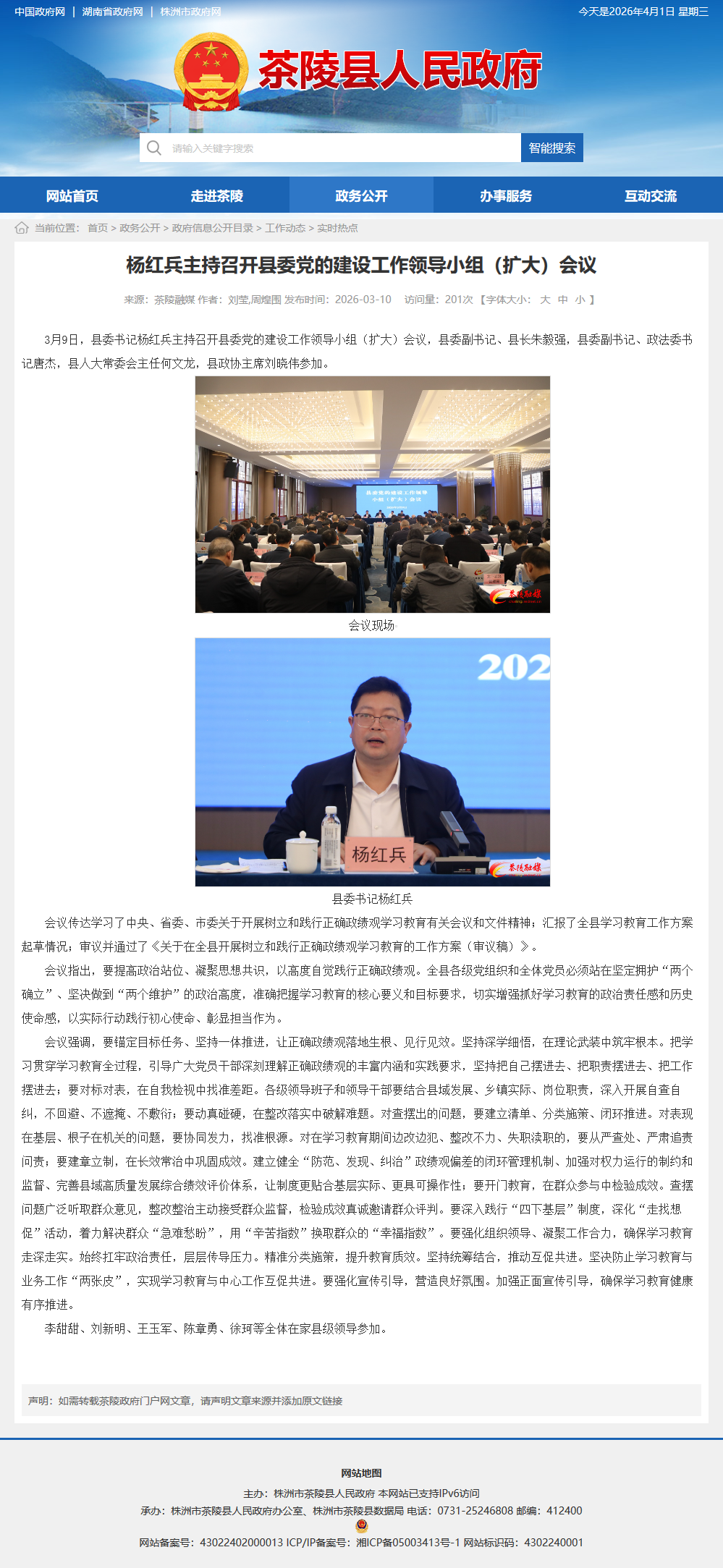Open 政府信息公开目录 in the breadcrumb
Screen dimensions: 723x1568
[x=213, y=228]
